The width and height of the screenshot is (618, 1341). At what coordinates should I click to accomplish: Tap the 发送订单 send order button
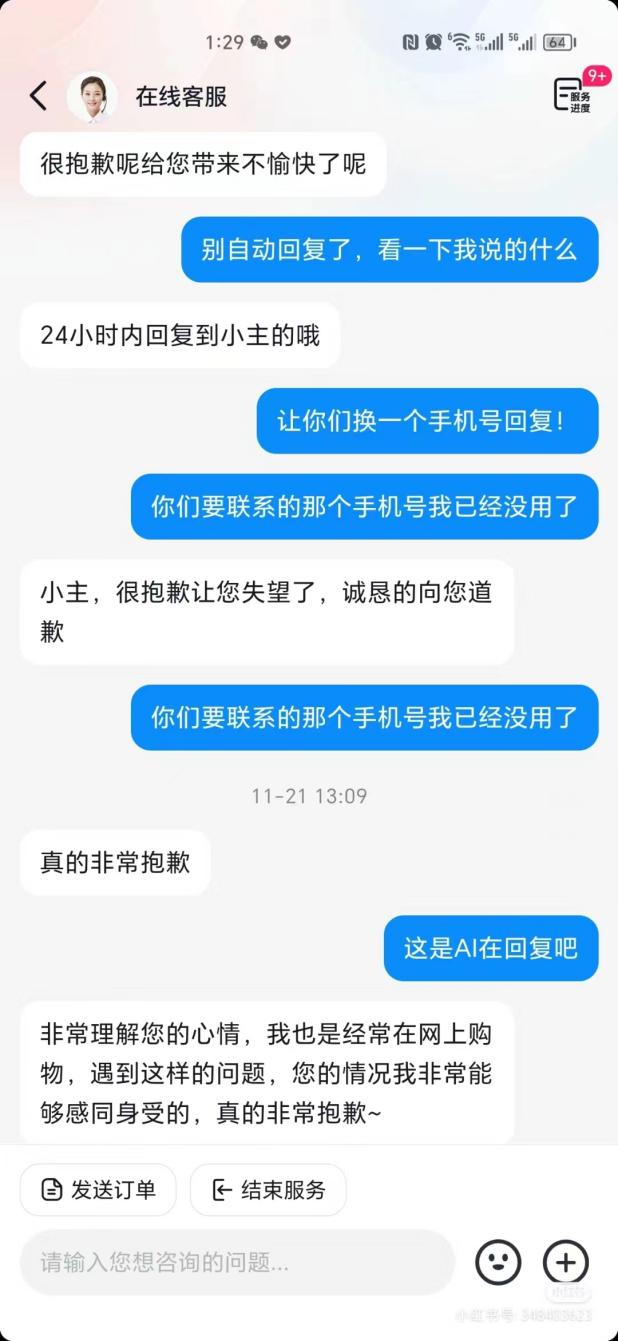pos(98,1190)
